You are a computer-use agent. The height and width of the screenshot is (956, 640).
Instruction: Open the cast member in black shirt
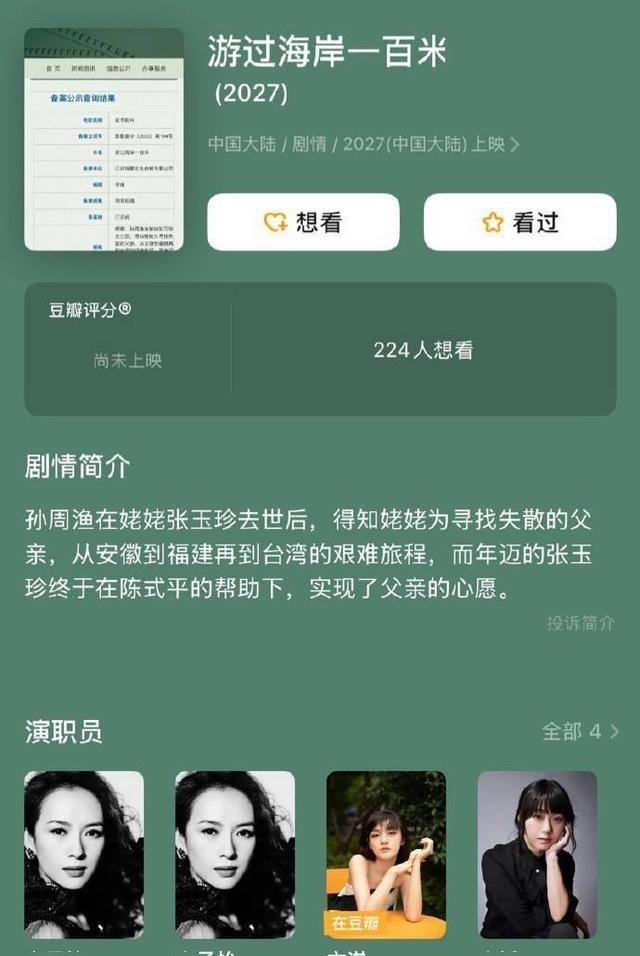pyautogui.click(x=537, y=853)
